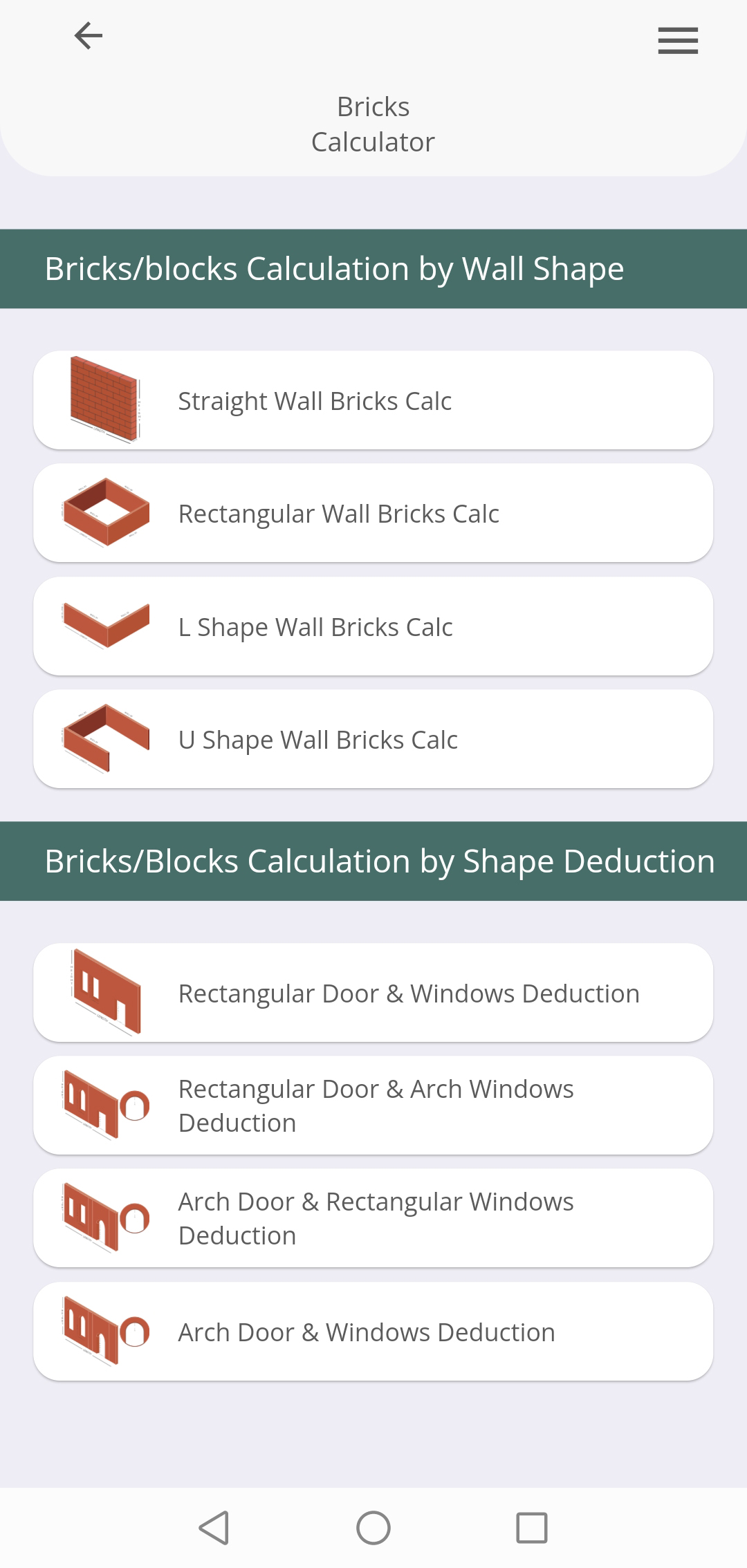Select the Straight Wall Bricks Calc icon
This screenshot has height=1568, width=747.
(x=104, y=400)
